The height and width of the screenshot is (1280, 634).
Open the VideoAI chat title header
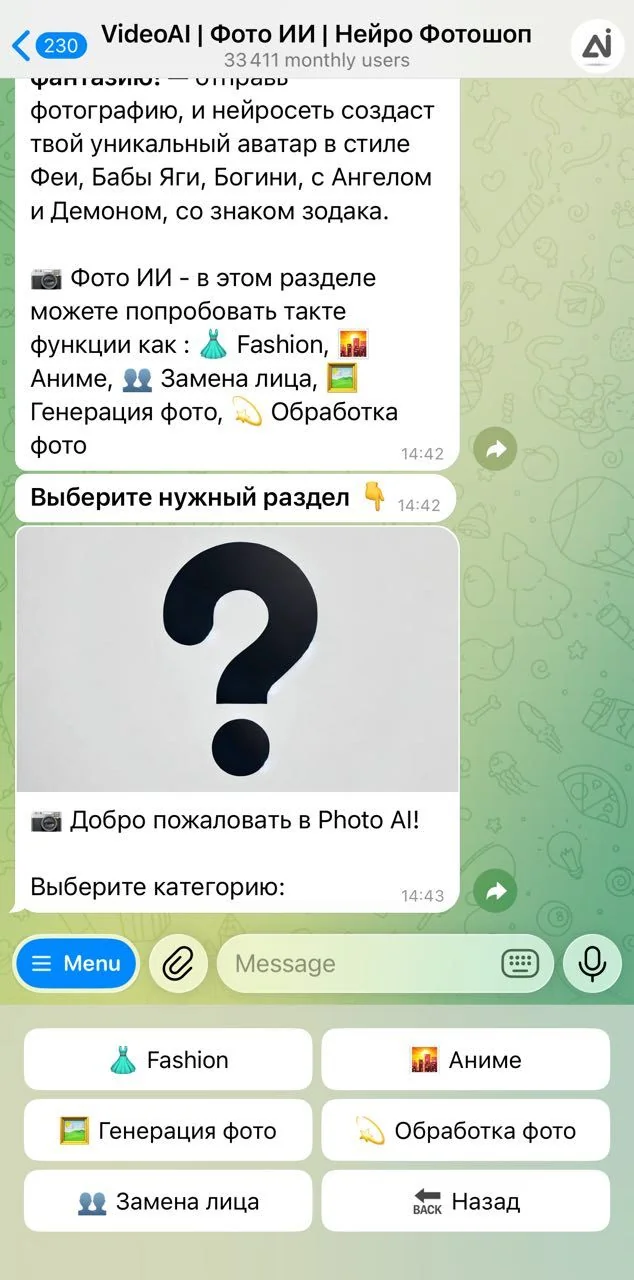coord(316,46)
